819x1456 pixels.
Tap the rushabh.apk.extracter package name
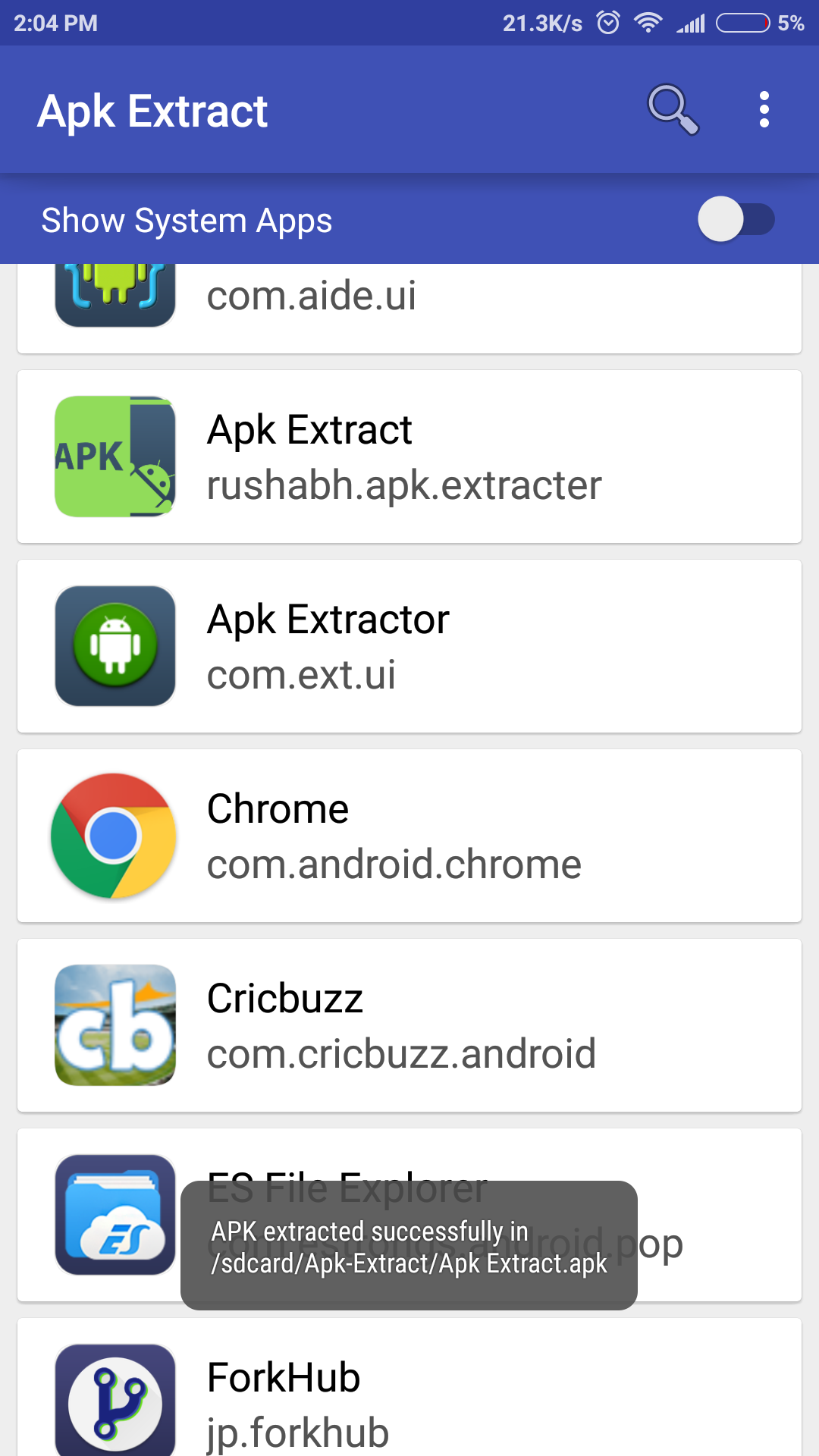tap(403, 484)
